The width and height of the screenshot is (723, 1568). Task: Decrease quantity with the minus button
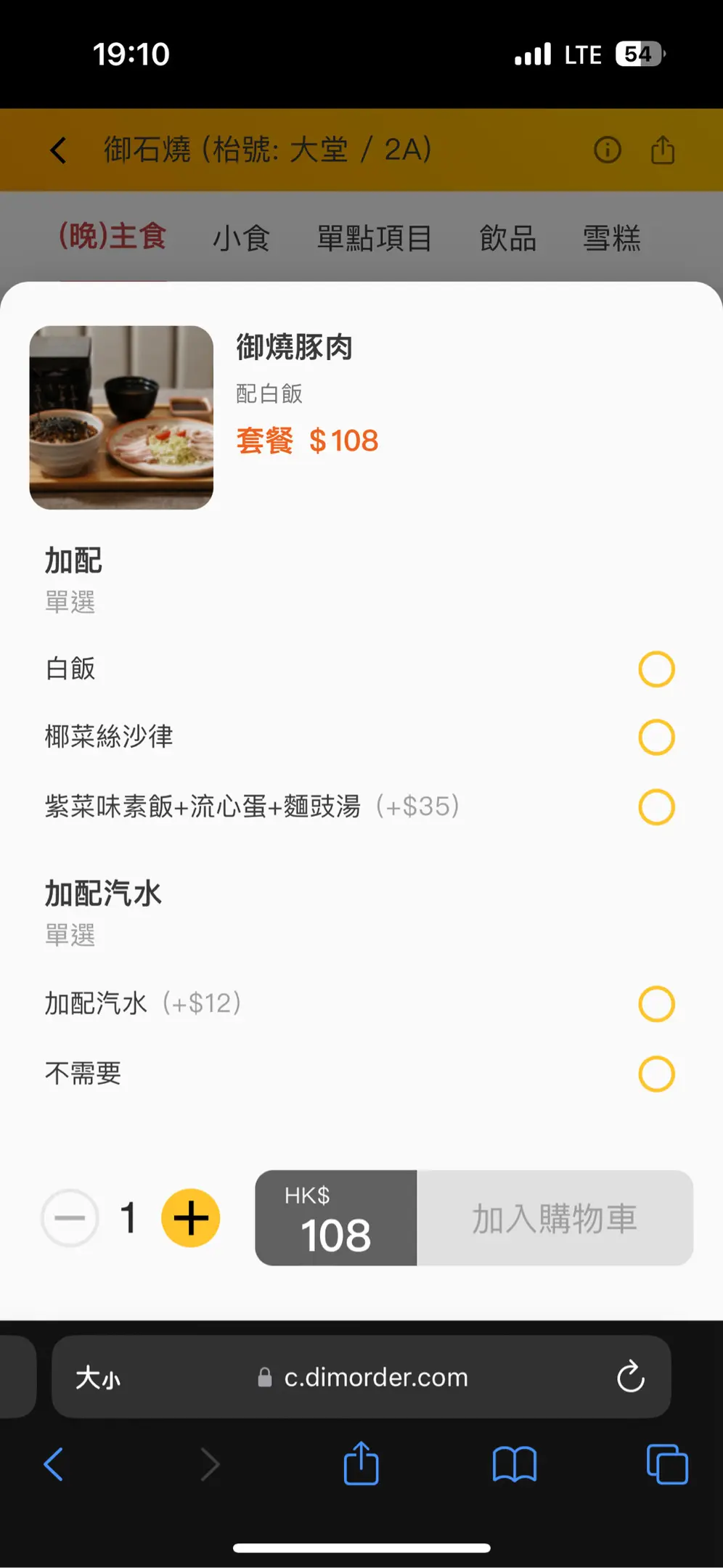70,1218
